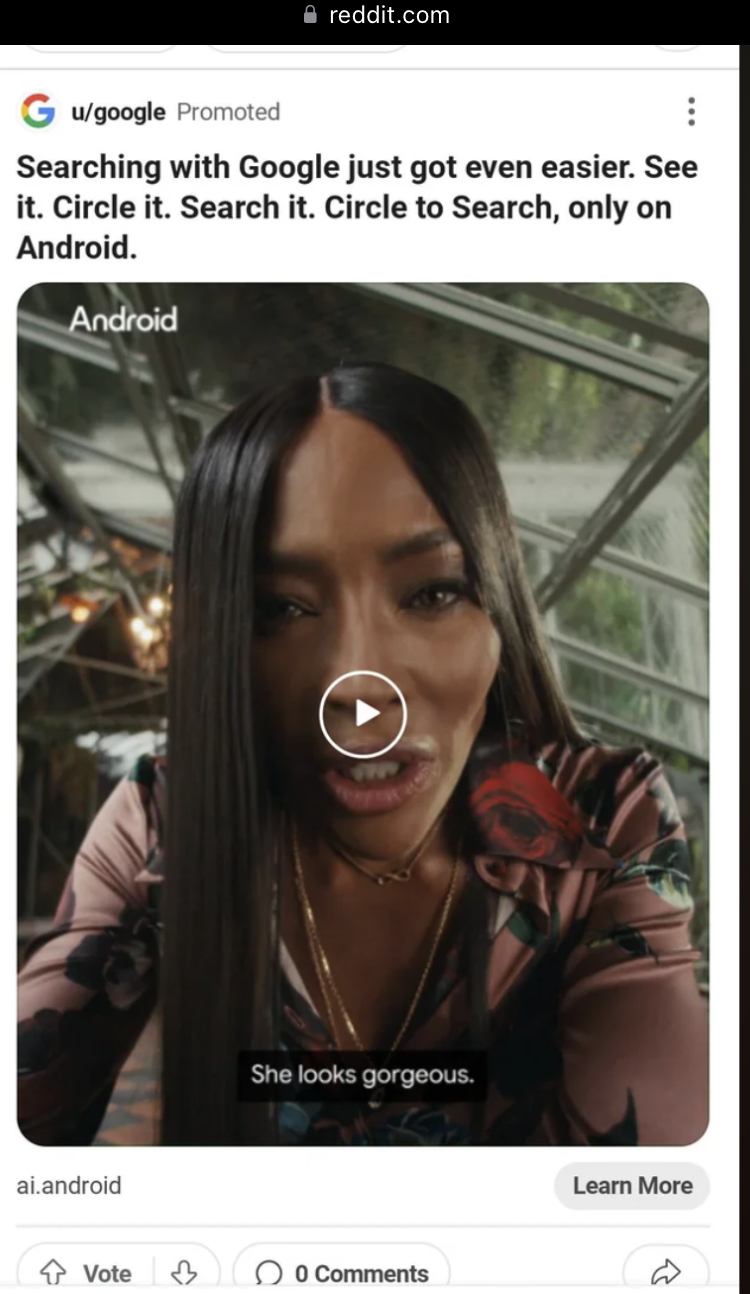Downvote the Google promoted post
Screen dimensions: 750x1294
pyautogui.click(x=184, y=1272)
